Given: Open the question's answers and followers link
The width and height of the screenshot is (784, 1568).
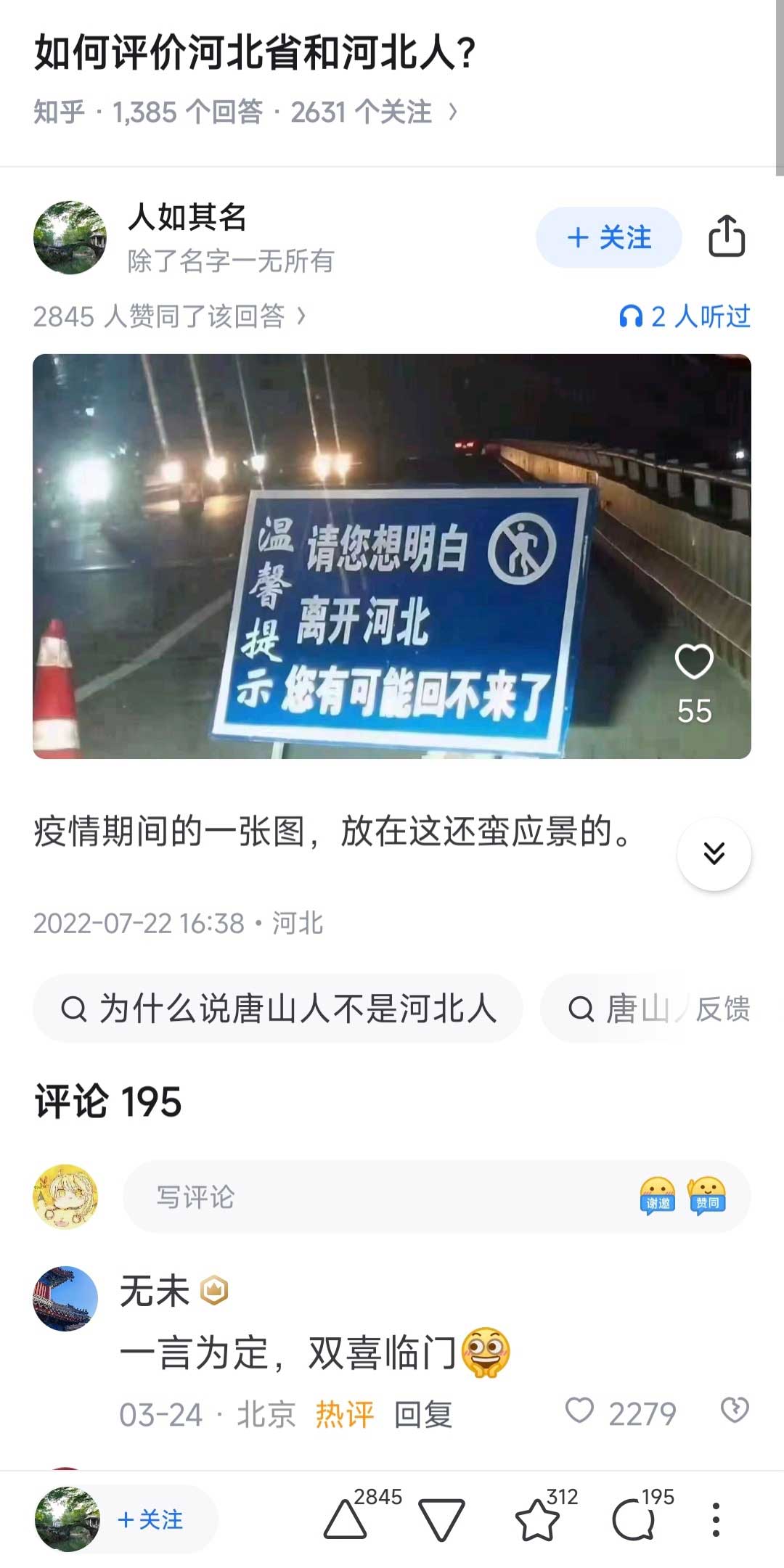Looking at the screenshot, I should 245,112.
